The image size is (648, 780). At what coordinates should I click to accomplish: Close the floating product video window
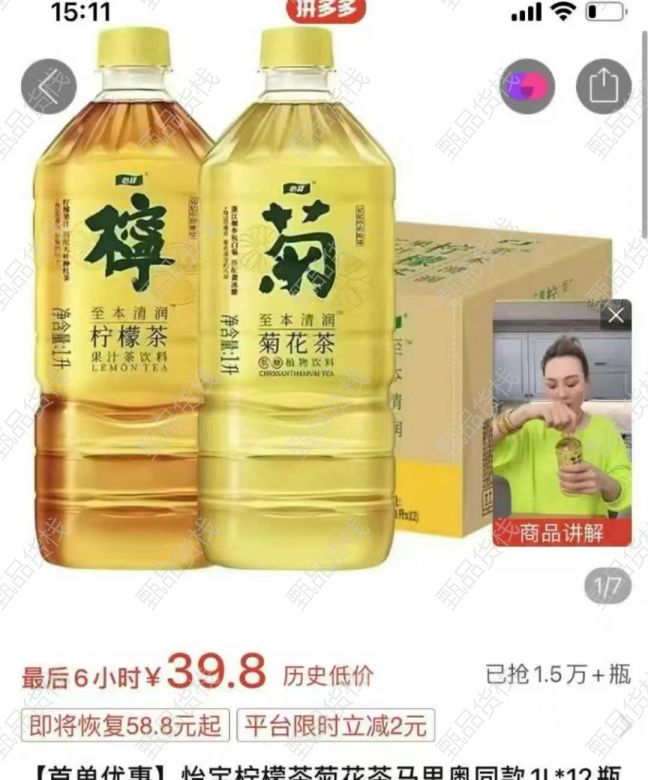[x=616, y=315]
